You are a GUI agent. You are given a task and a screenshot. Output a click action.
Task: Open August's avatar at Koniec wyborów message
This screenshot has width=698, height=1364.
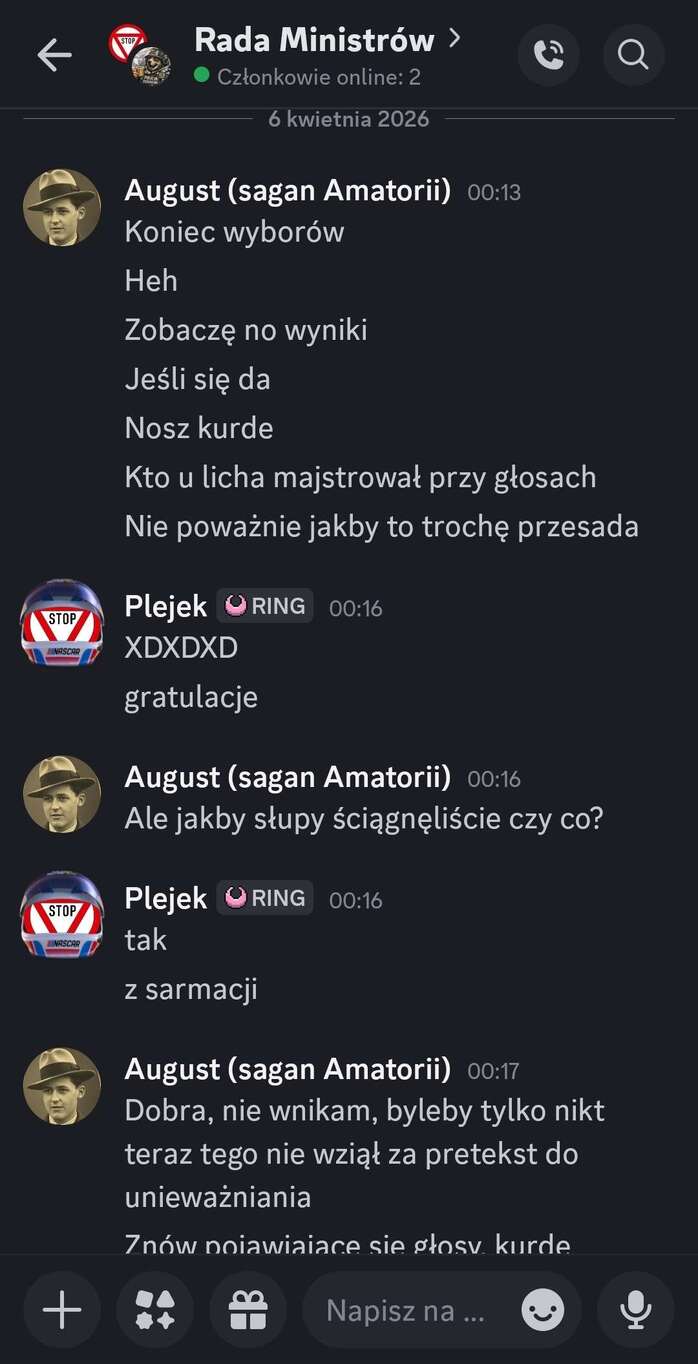point(62,207)
